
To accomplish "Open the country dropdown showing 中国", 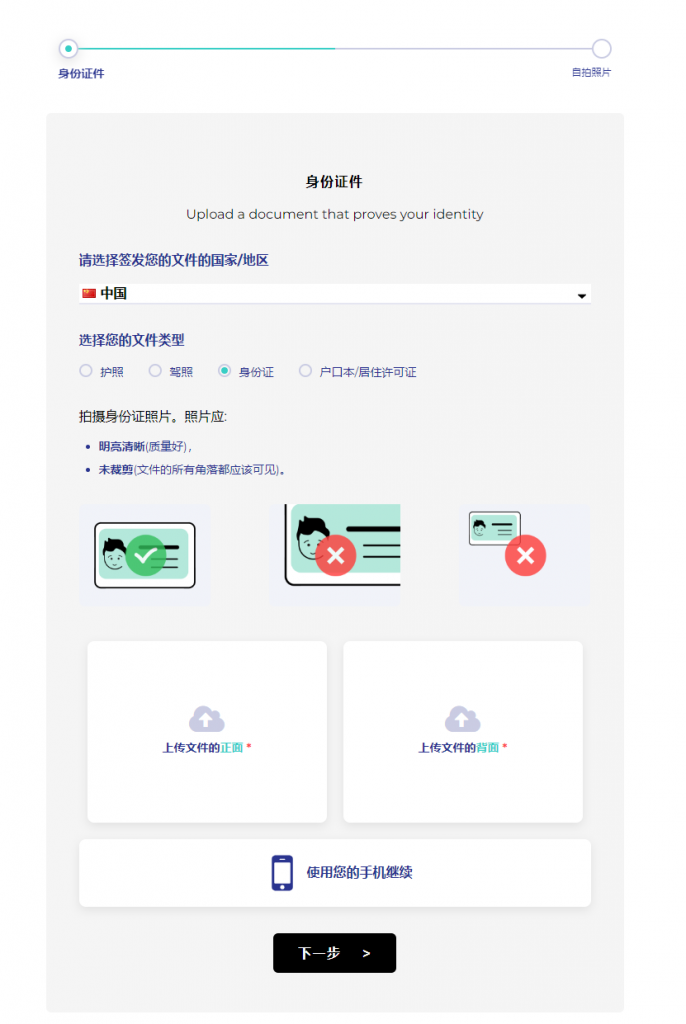I will [334, 294].
